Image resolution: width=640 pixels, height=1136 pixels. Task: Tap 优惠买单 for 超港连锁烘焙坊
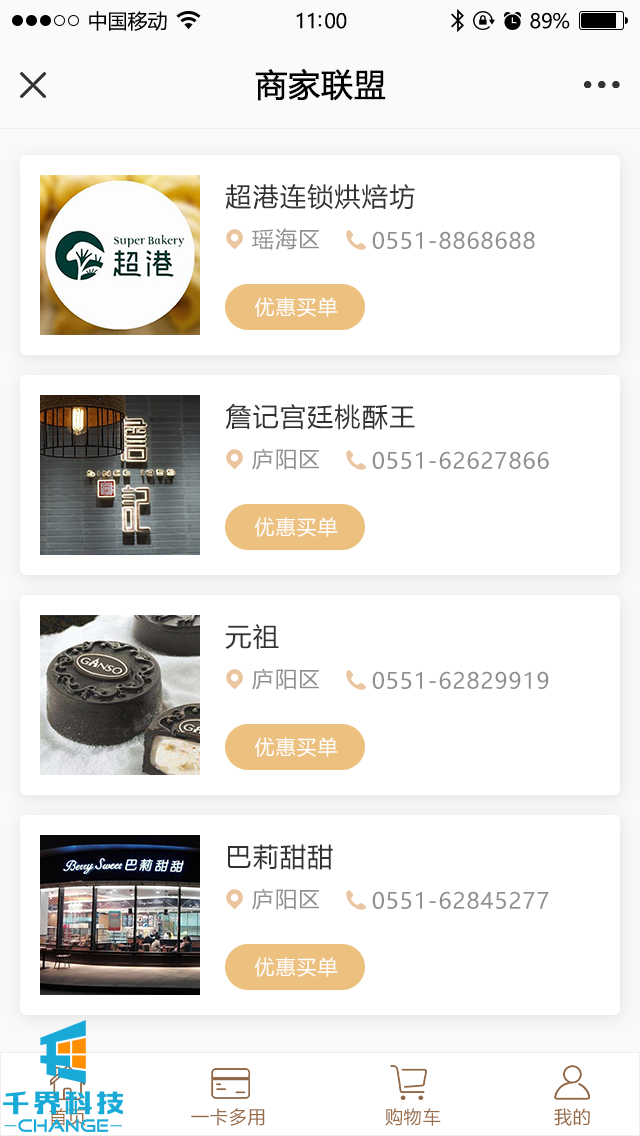(295, 307)
